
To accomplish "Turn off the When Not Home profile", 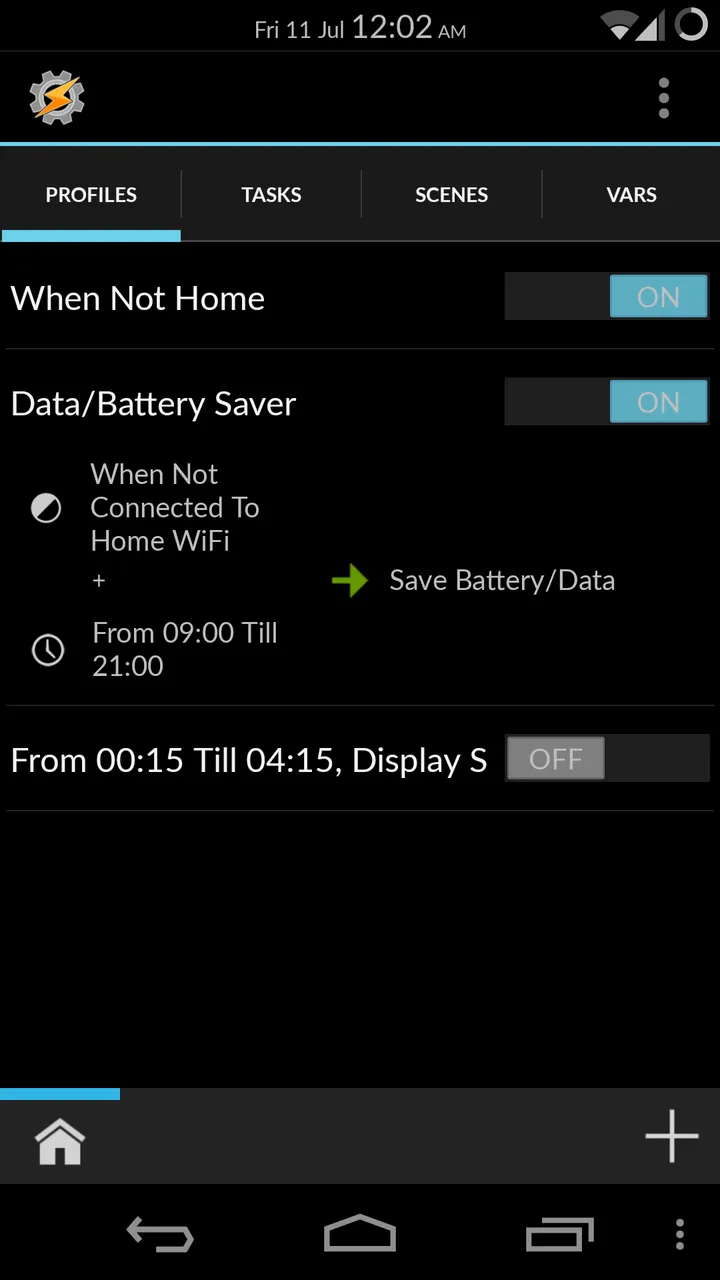I will (658, 297).
